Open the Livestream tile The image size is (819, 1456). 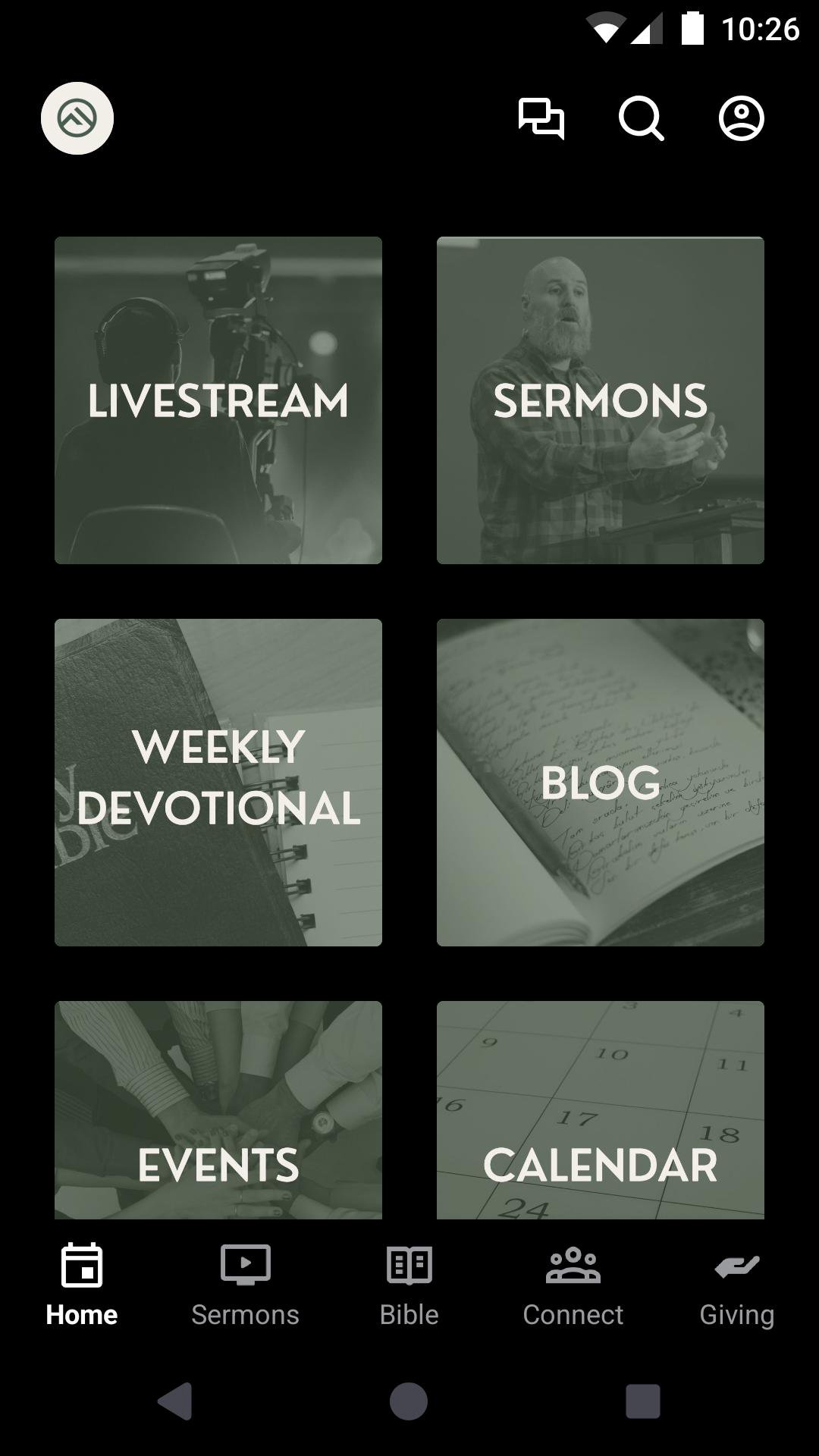218,400
